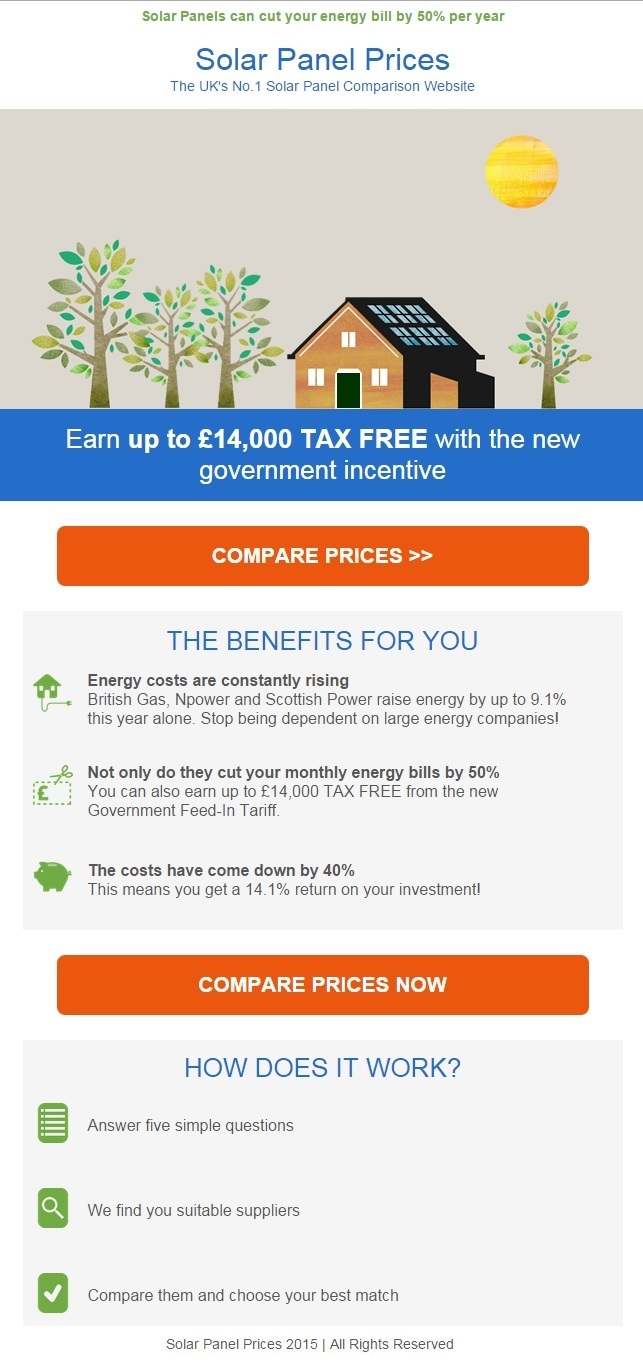643x1366 pixels.
Task: Tap the orange COMPARE PRICES >> button
Action: [x=322, y=556]
